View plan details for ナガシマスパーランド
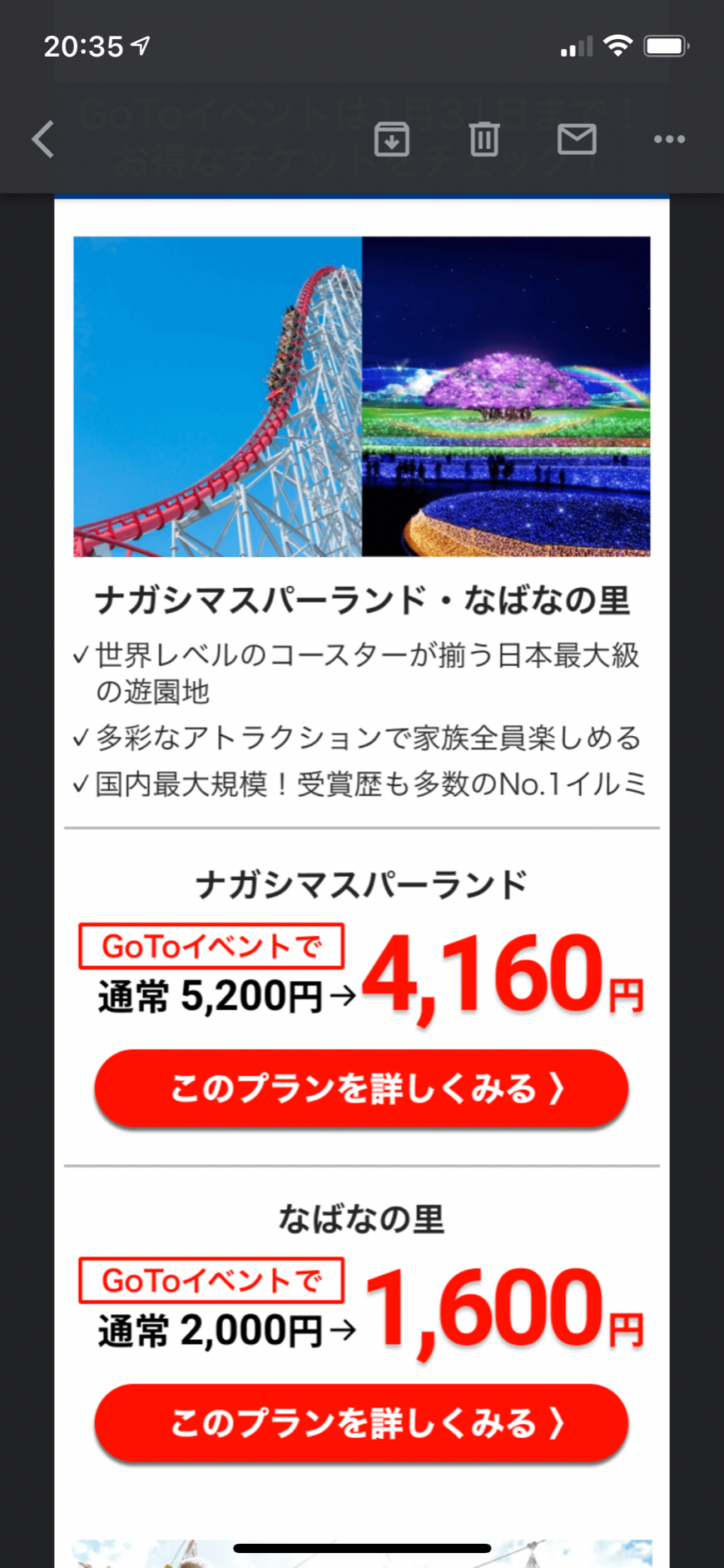Image resolution: width=724 pixels, height=1568 pixels. point(361,1088)
